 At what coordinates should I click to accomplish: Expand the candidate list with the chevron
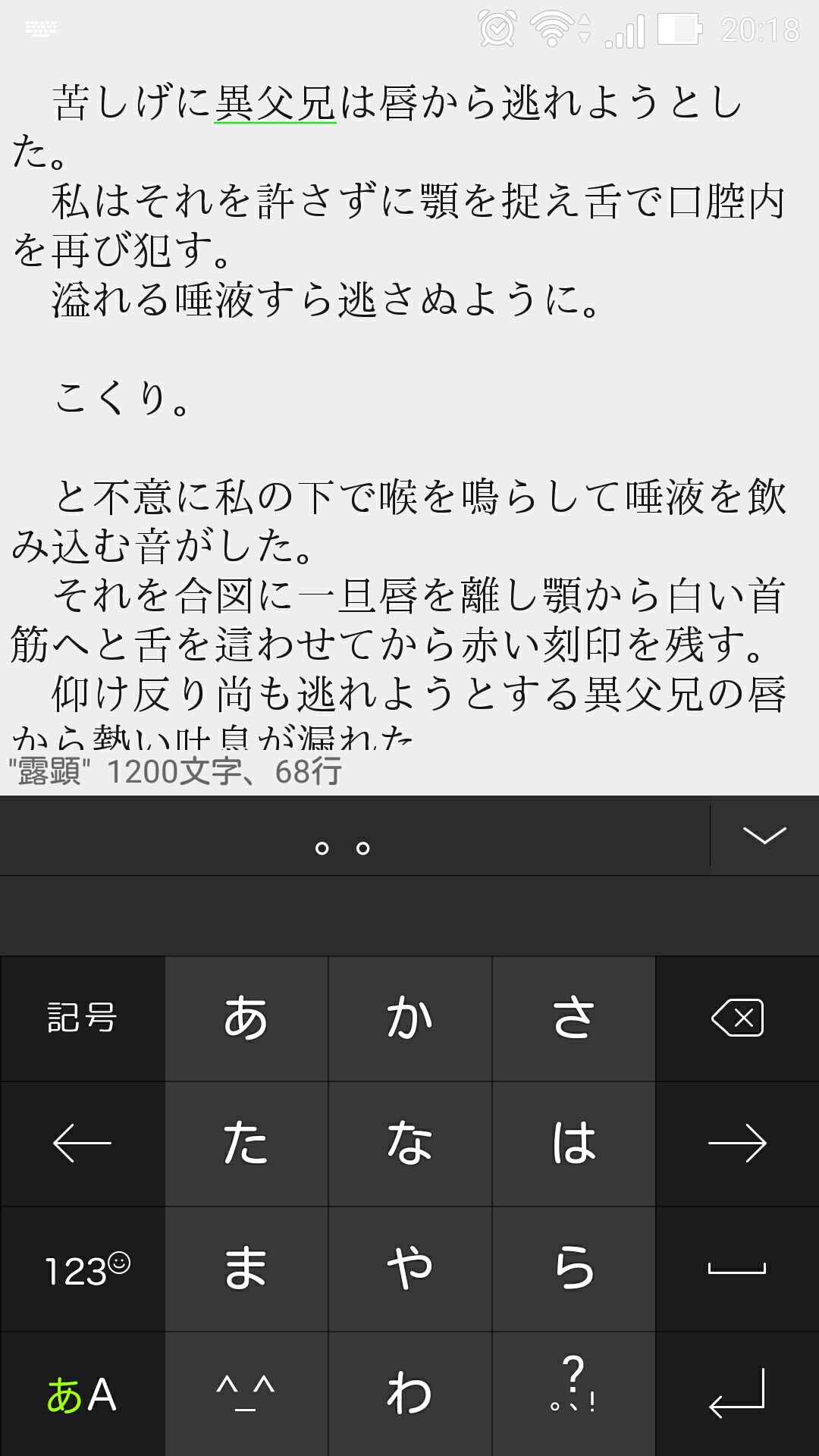point(764,836)
